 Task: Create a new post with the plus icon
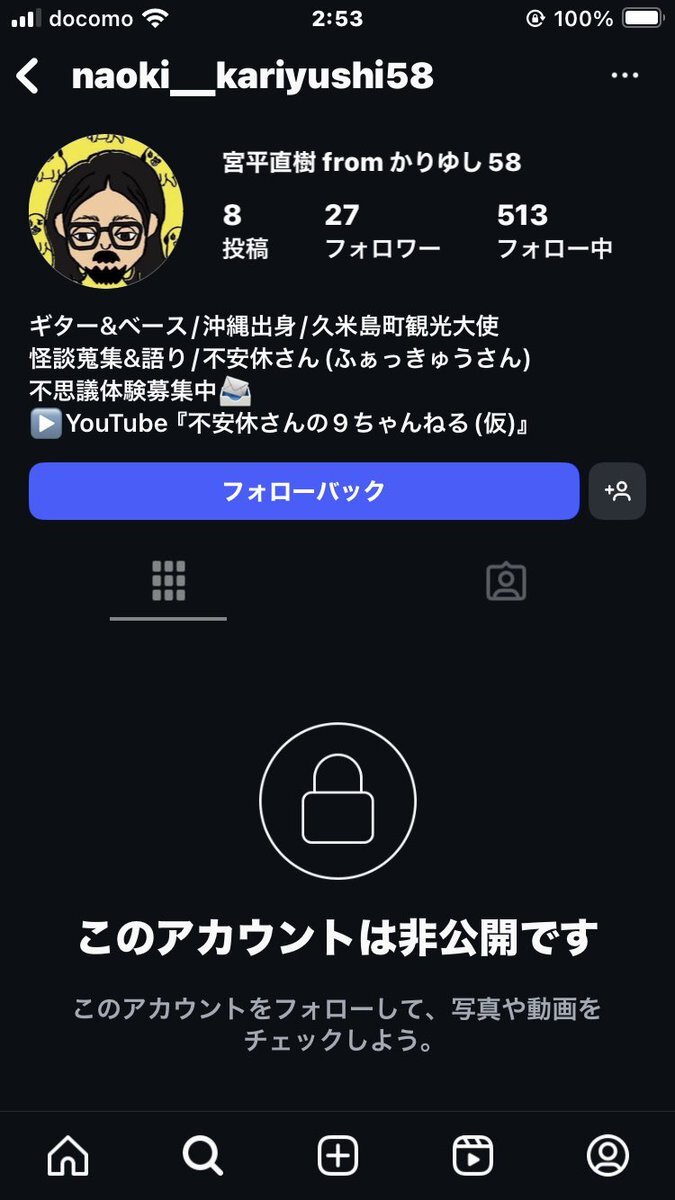tap(338, 1156)
